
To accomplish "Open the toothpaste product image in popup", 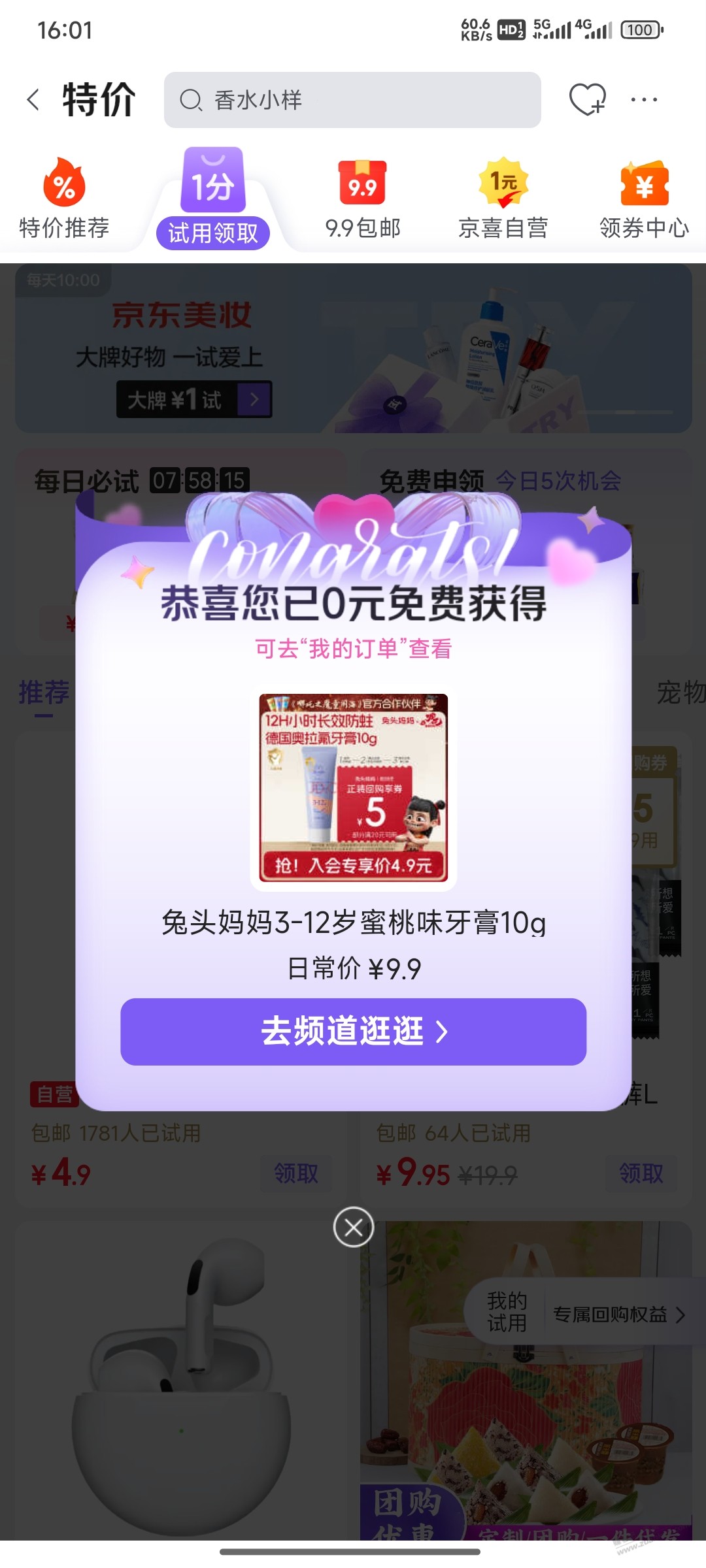I will click(353, 787).
